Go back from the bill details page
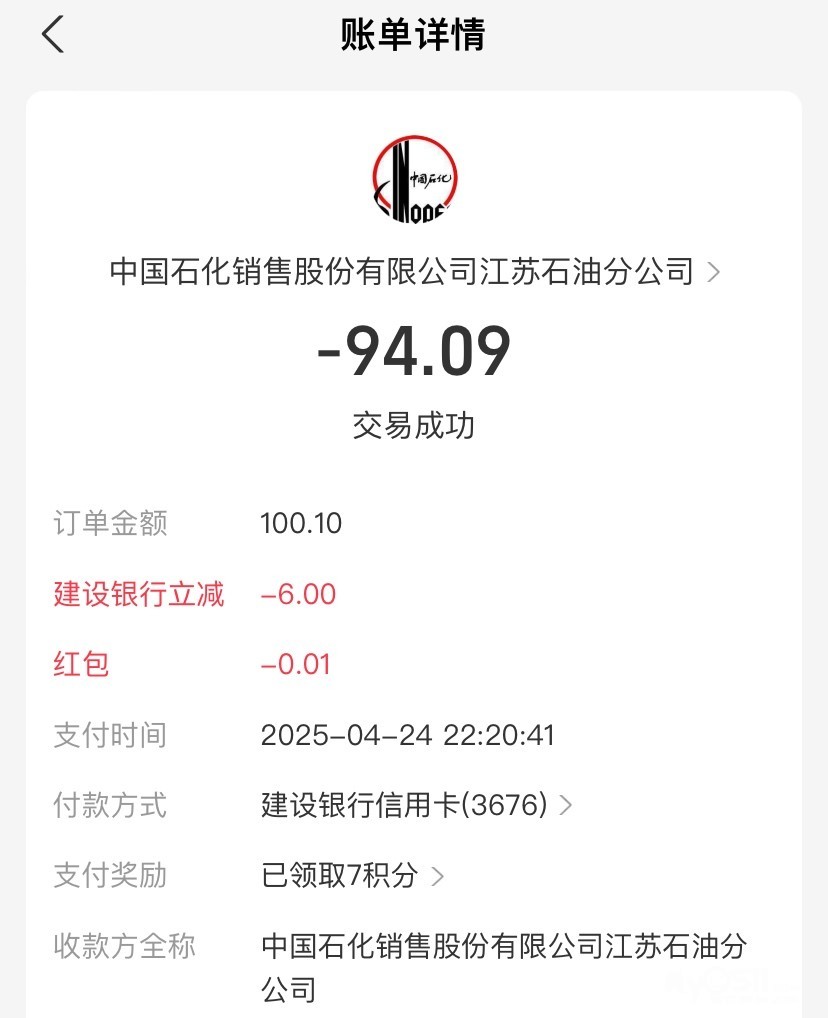Screen dimensions: 828x1018 tap(53, 35)
